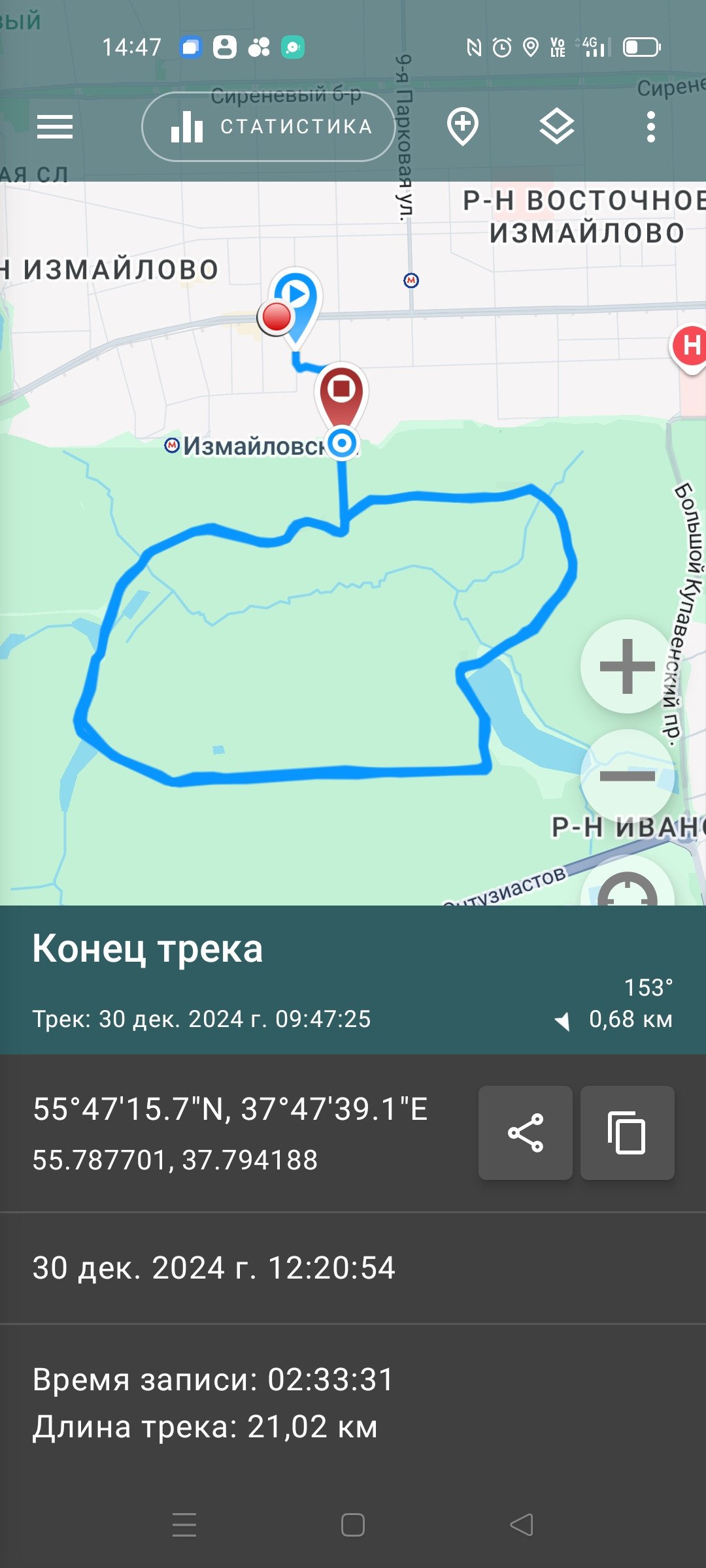Add a new marker pin
This screenshot has height=1568, width=706.
click(463, 127)
